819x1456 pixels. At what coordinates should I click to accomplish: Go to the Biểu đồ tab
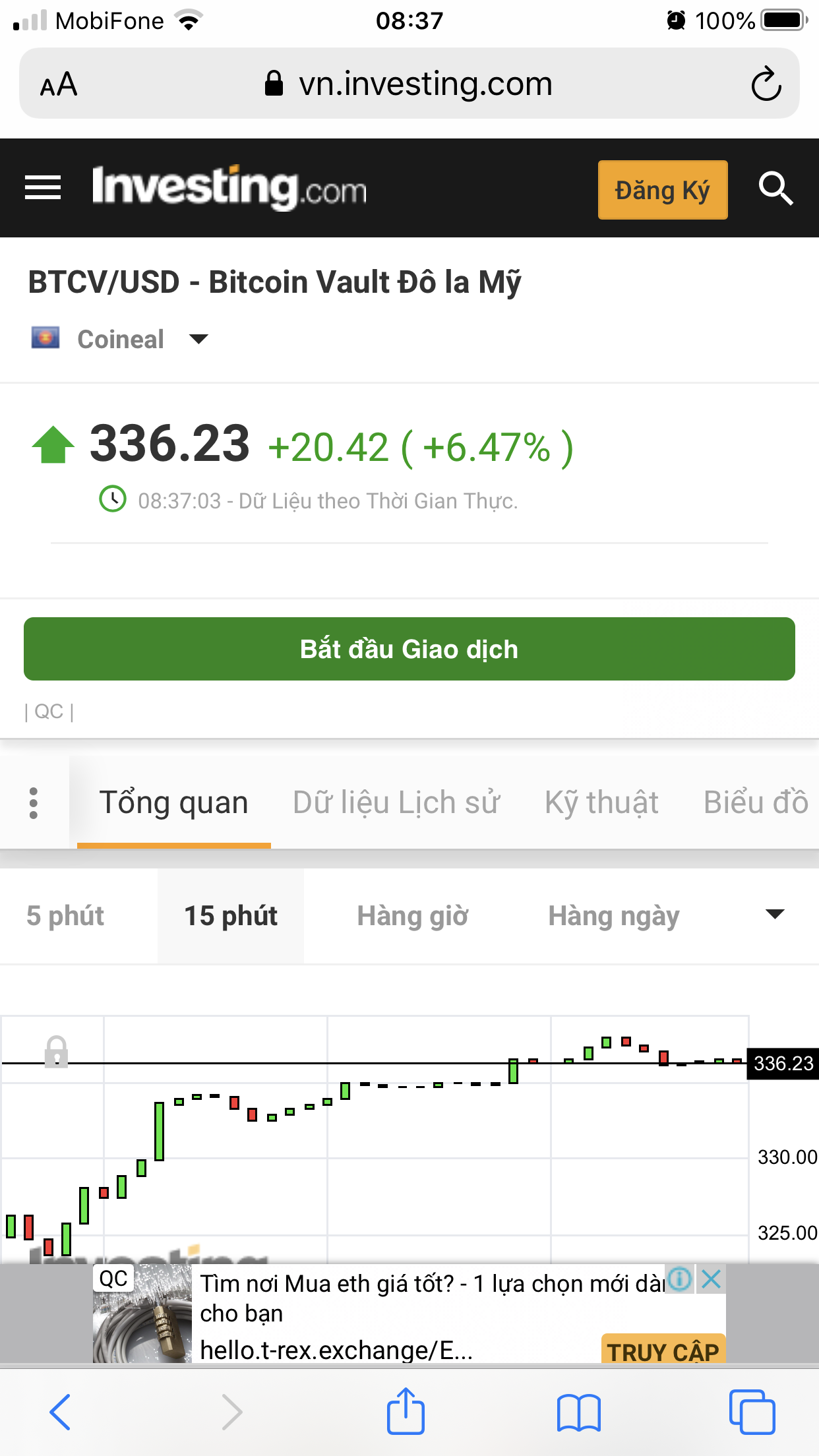pyautogui.click(x=755, y=803)
